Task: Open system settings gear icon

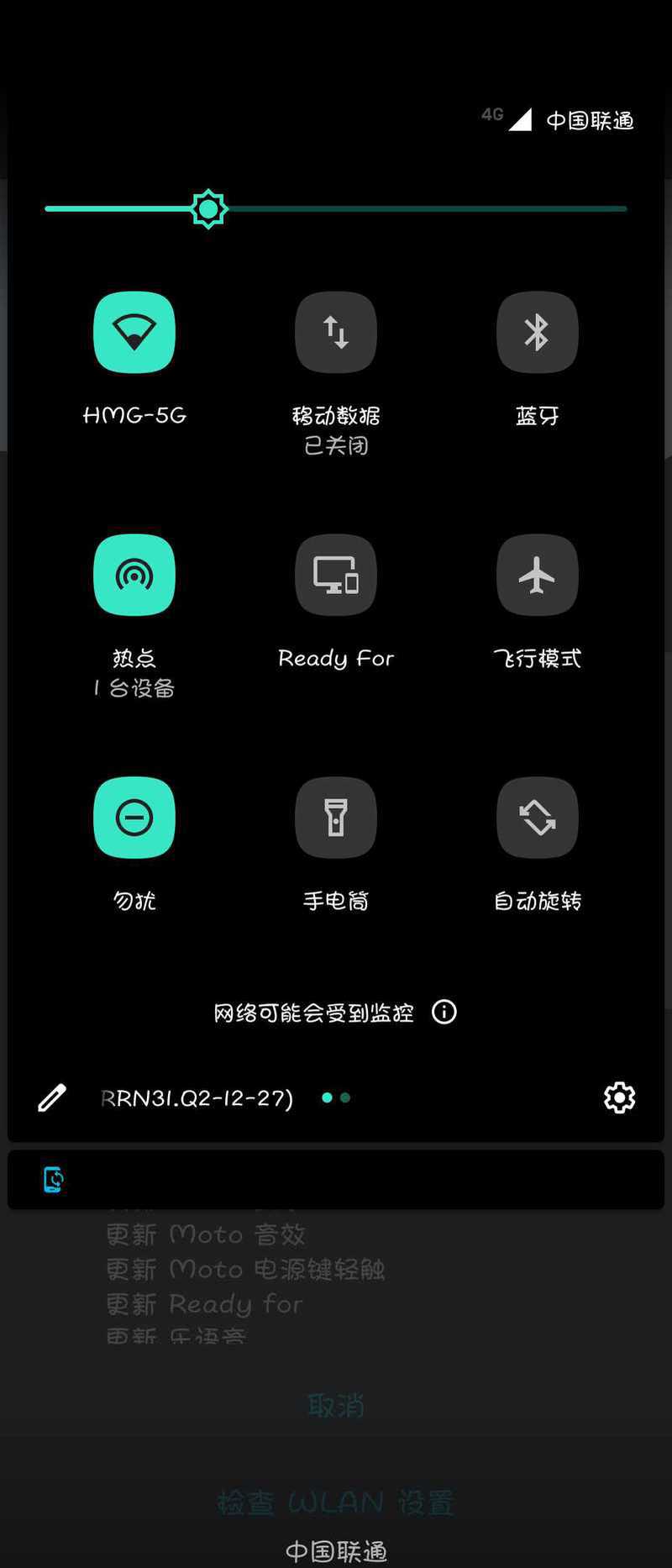Action: pos(619,1097)
